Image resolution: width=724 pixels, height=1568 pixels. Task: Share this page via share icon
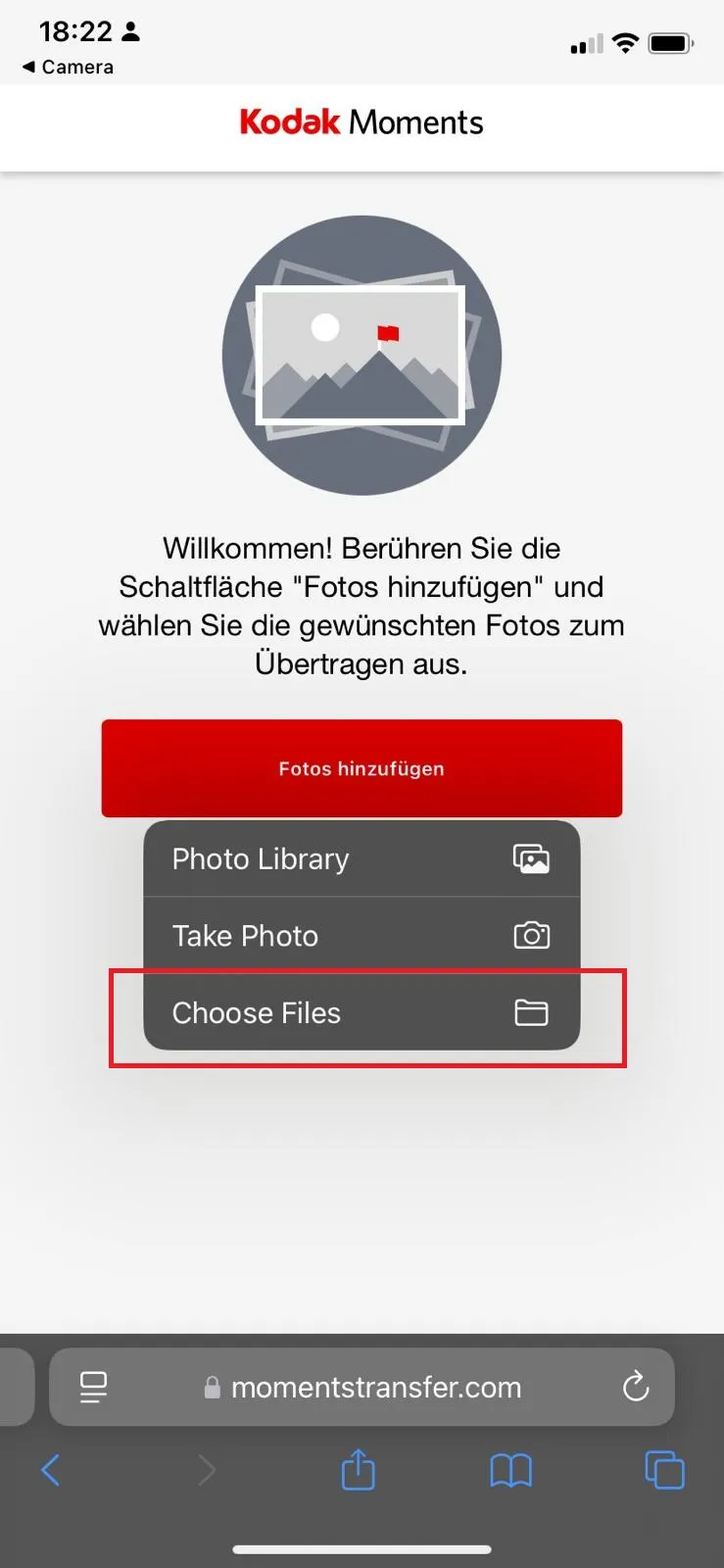(358, 1469)
